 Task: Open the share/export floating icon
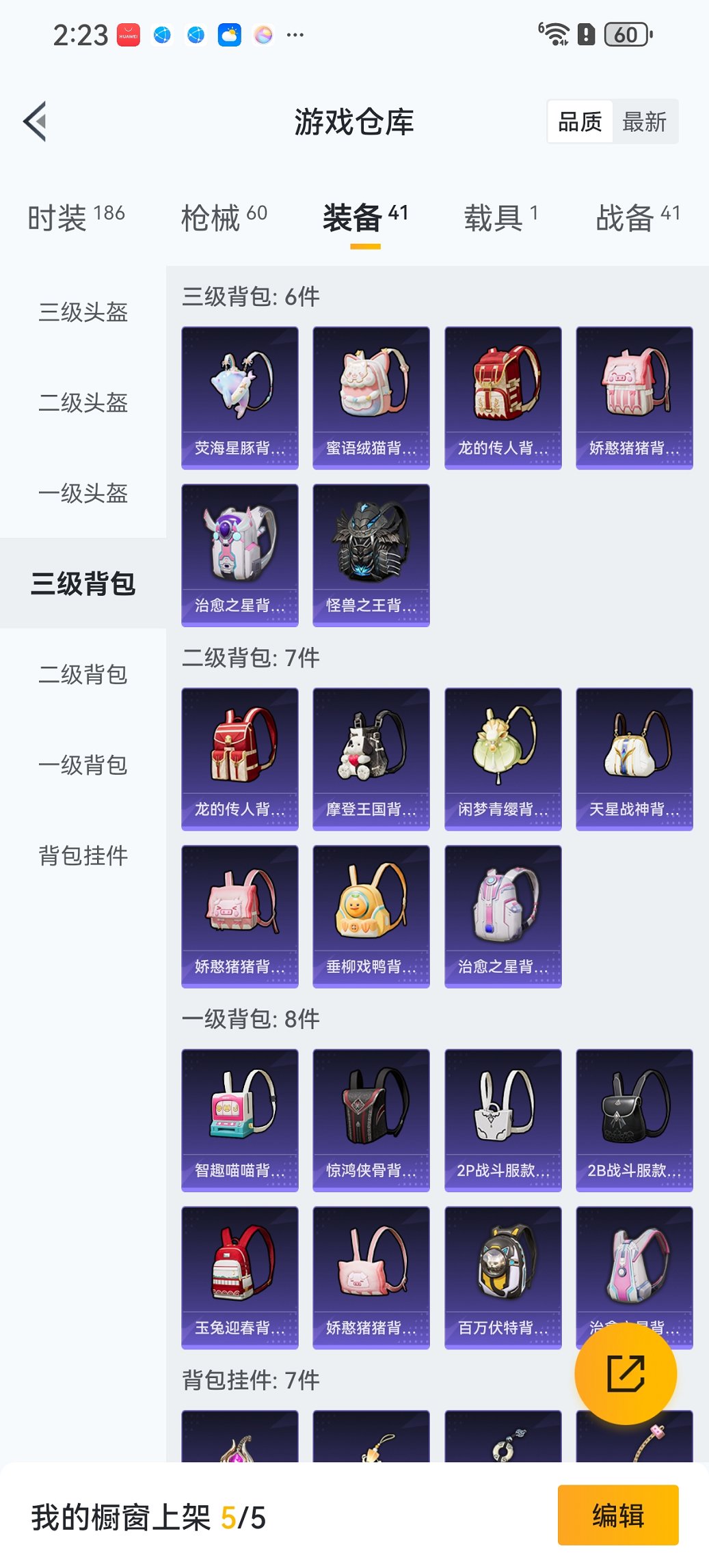point(626,1373)
